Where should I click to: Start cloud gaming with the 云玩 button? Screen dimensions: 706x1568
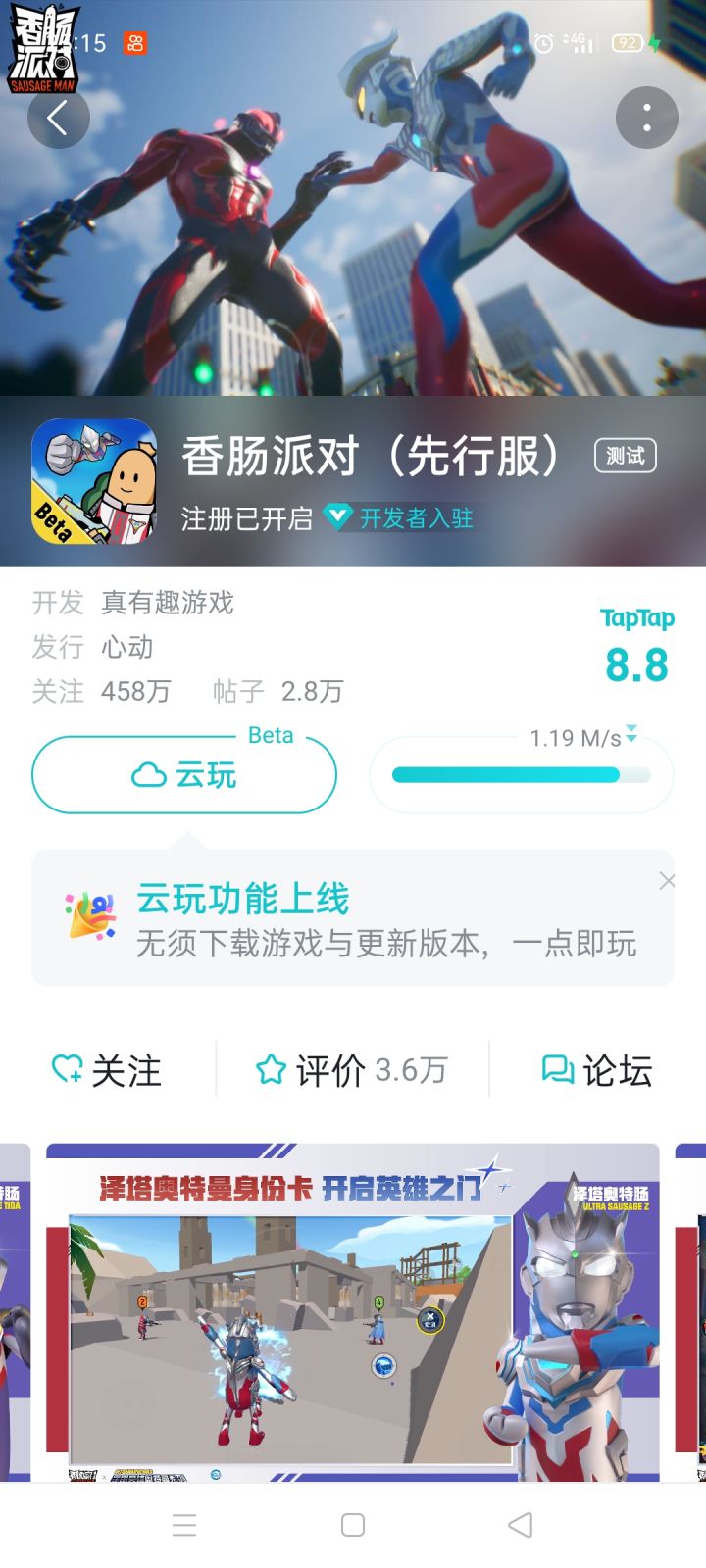(186, 775)
